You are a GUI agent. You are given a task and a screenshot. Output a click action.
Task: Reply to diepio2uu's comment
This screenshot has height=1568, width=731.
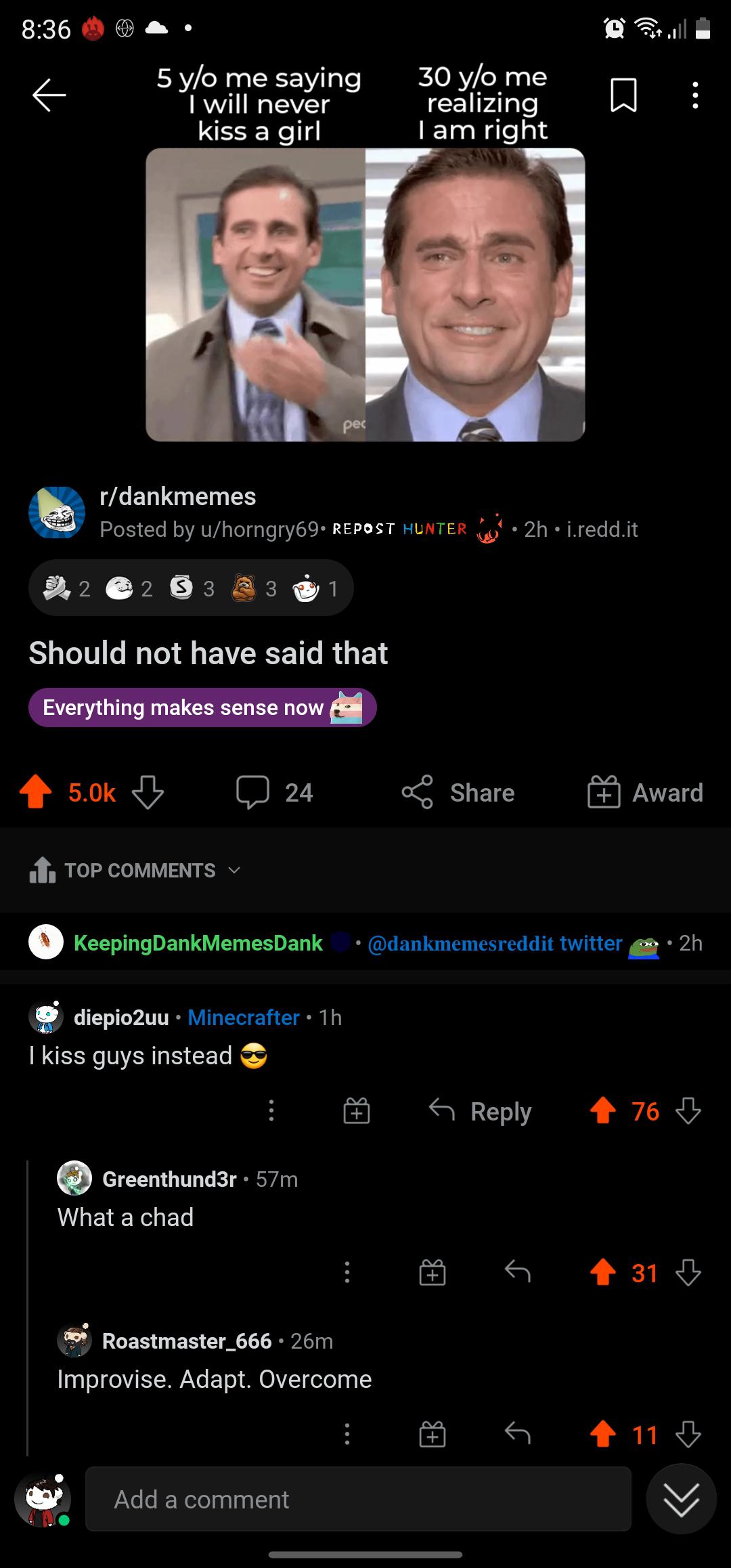[481, 1111]
